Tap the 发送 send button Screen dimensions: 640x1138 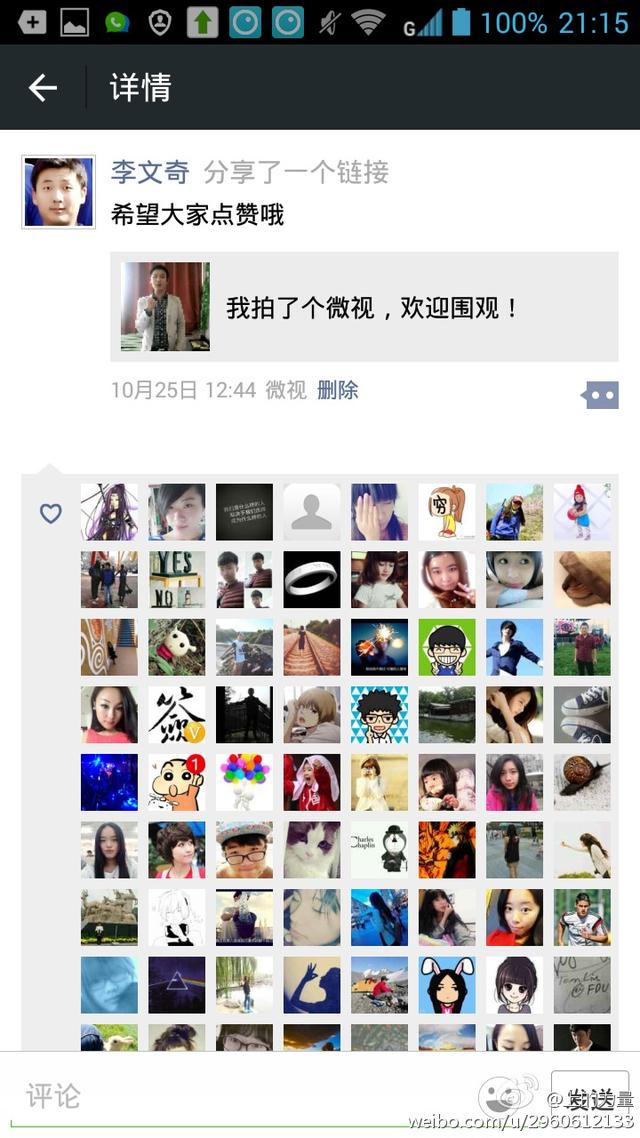[x=590, y=1095]
